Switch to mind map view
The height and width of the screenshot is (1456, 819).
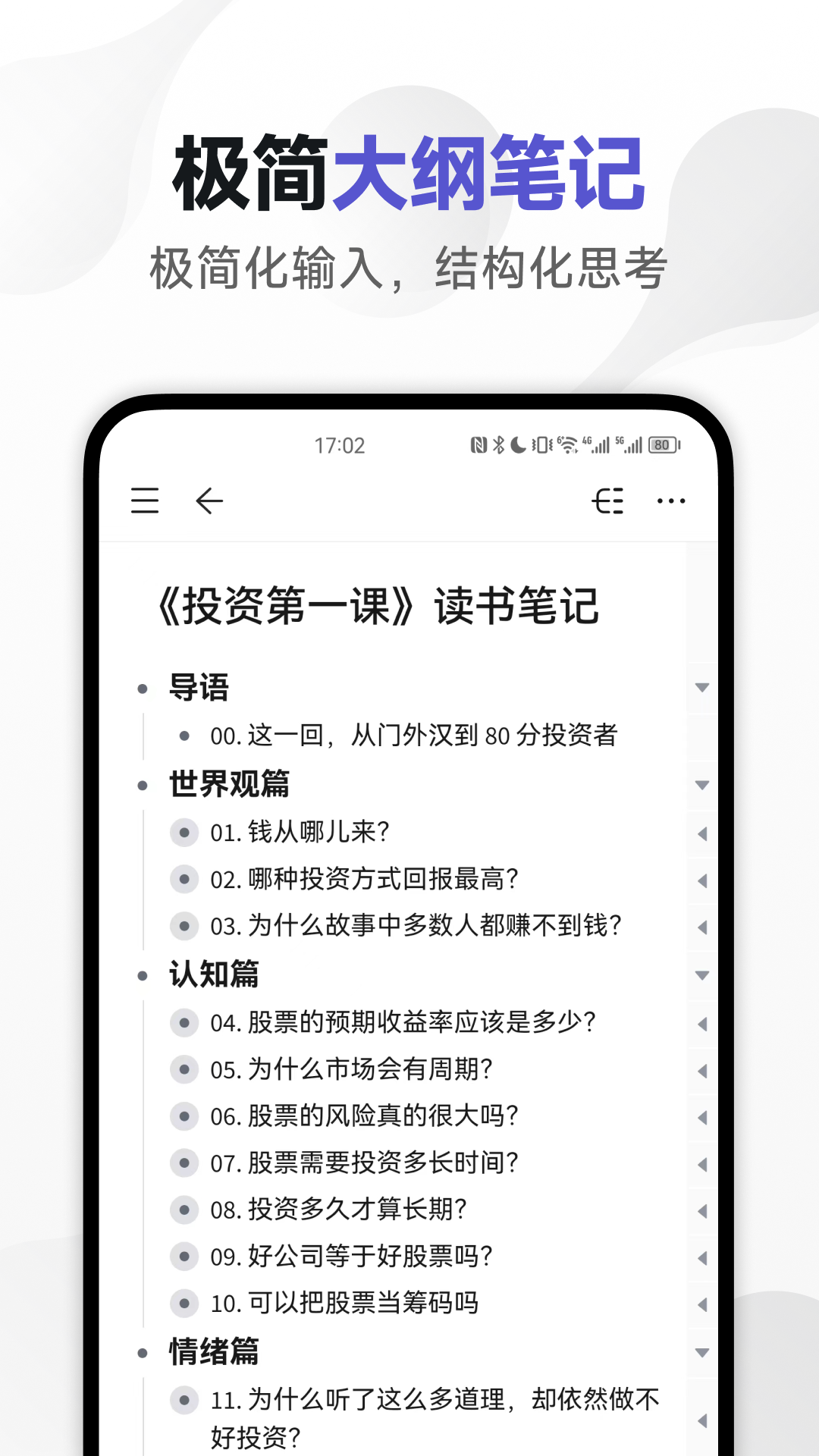607,500
